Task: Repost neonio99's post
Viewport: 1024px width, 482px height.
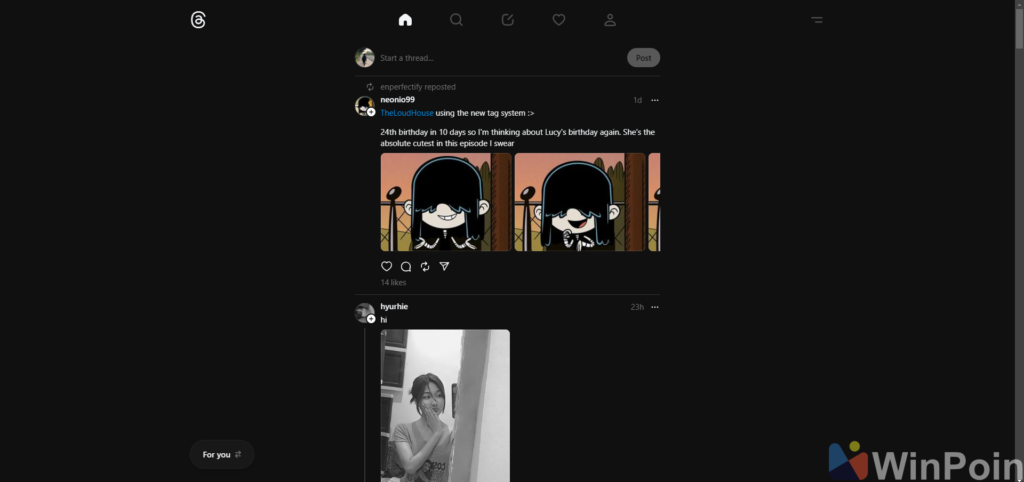Action: pyautogui.click(x=425, y=266)
